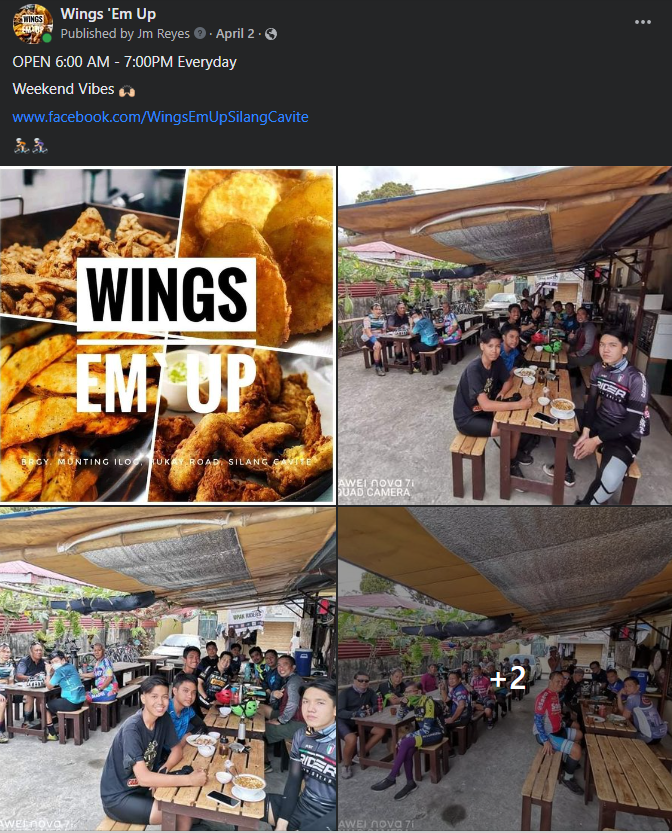Tap the question mark icon beside Jm Reyes

click(x=200, y=34)
